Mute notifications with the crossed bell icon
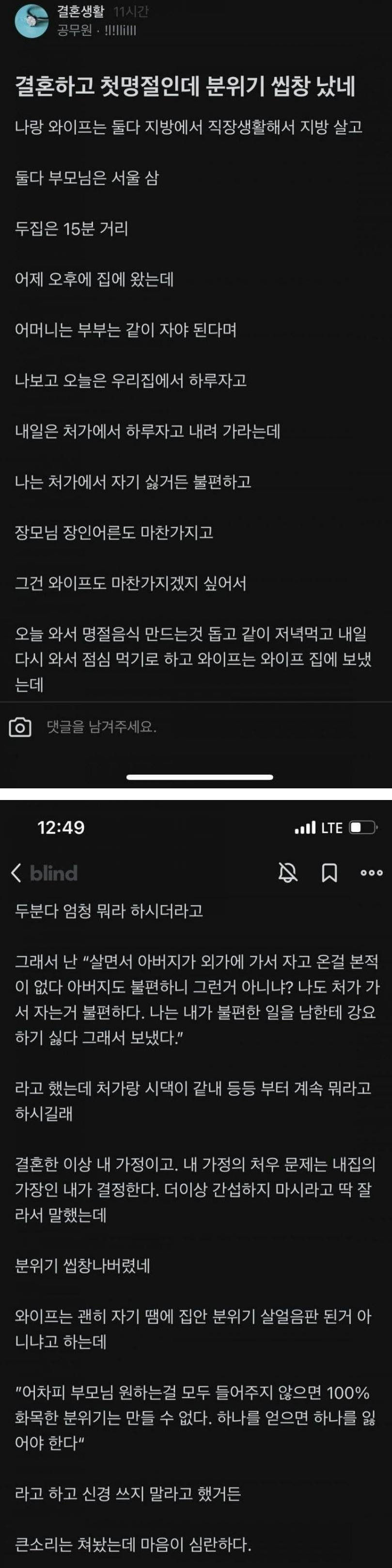Image resolution: width=392 pixels, height=1568 pixels. 288,873
